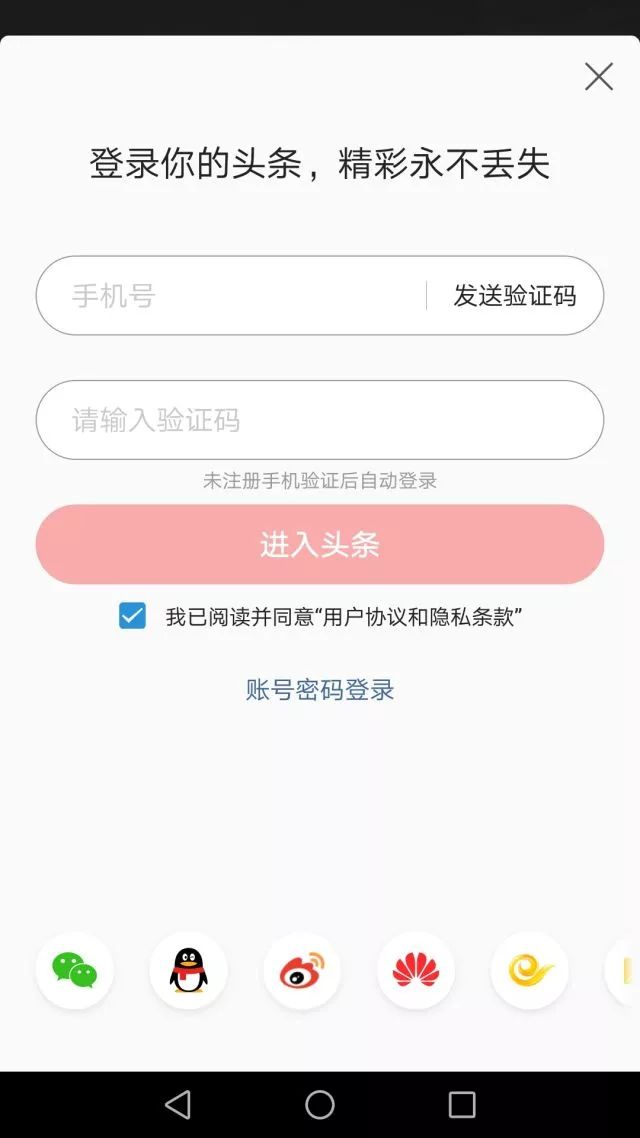This screenshot has width=640, height=1138.
Task: Switch to 账号密码登录
Action: tap(320, 690)
